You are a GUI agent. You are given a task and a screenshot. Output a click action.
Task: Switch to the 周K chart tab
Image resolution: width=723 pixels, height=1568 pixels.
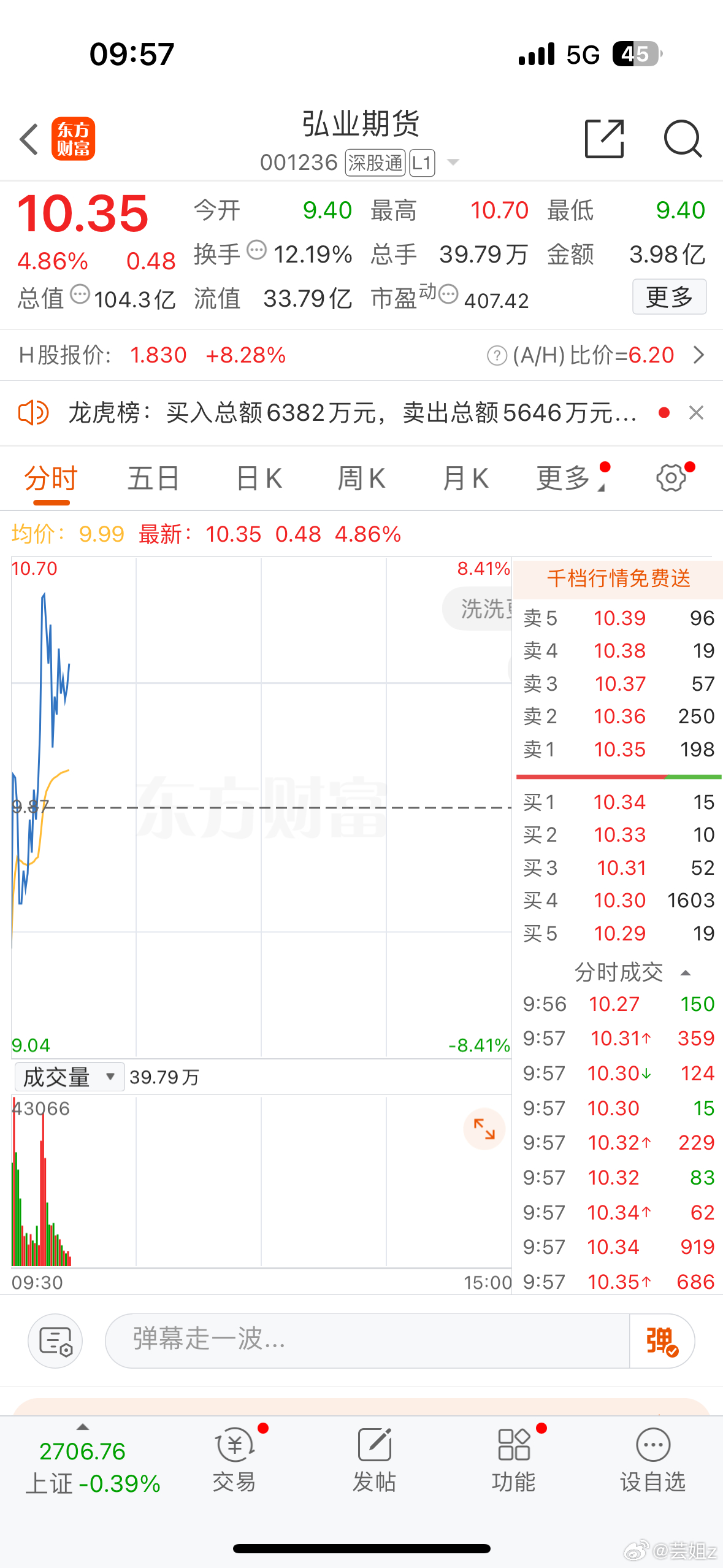362,478
